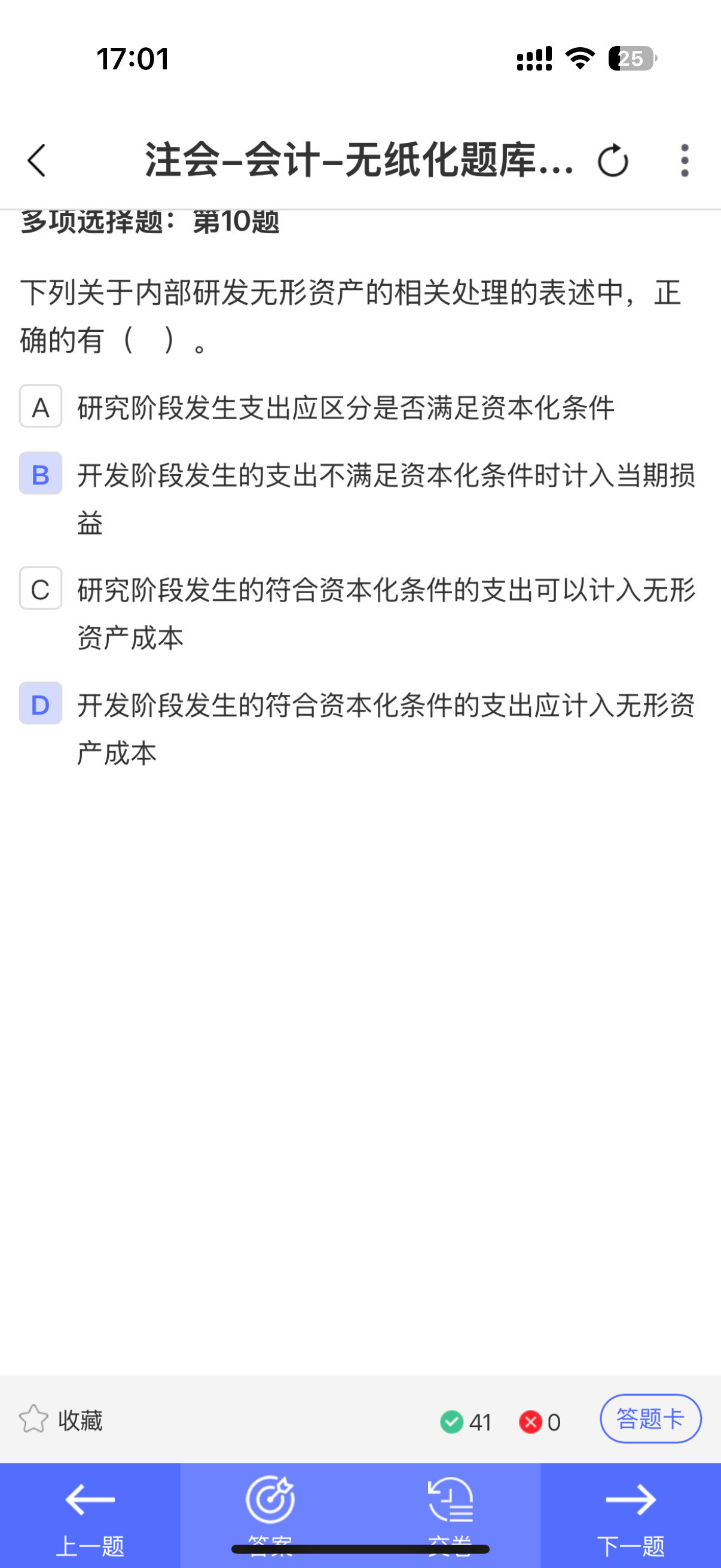This screenshot has height=1568, width=721.
Task: Refresh the question bank page
Action: (612, 161)
